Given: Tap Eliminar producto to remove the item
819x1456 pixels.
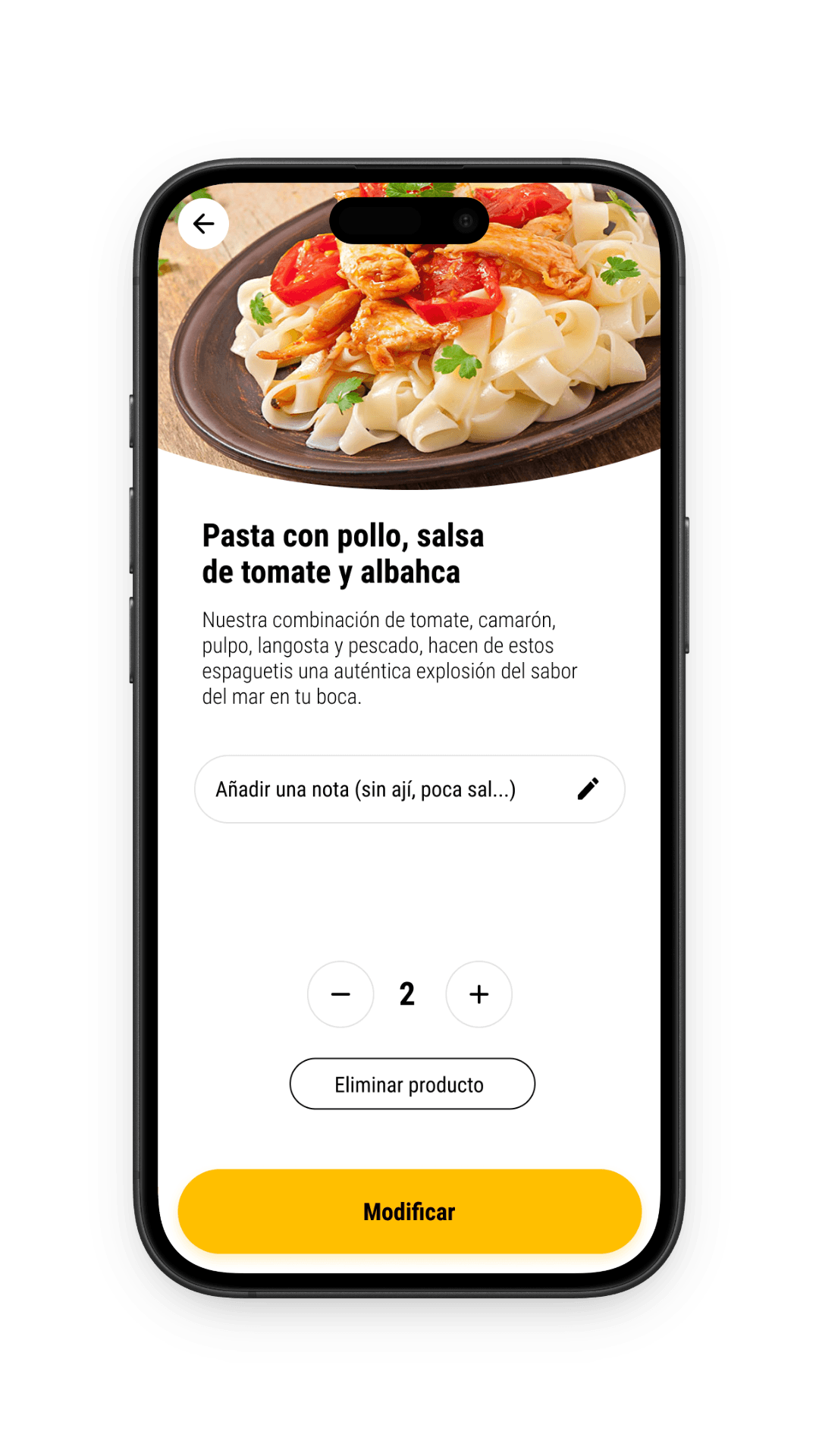Looking at the screenshot, I should pos(412,1084).
